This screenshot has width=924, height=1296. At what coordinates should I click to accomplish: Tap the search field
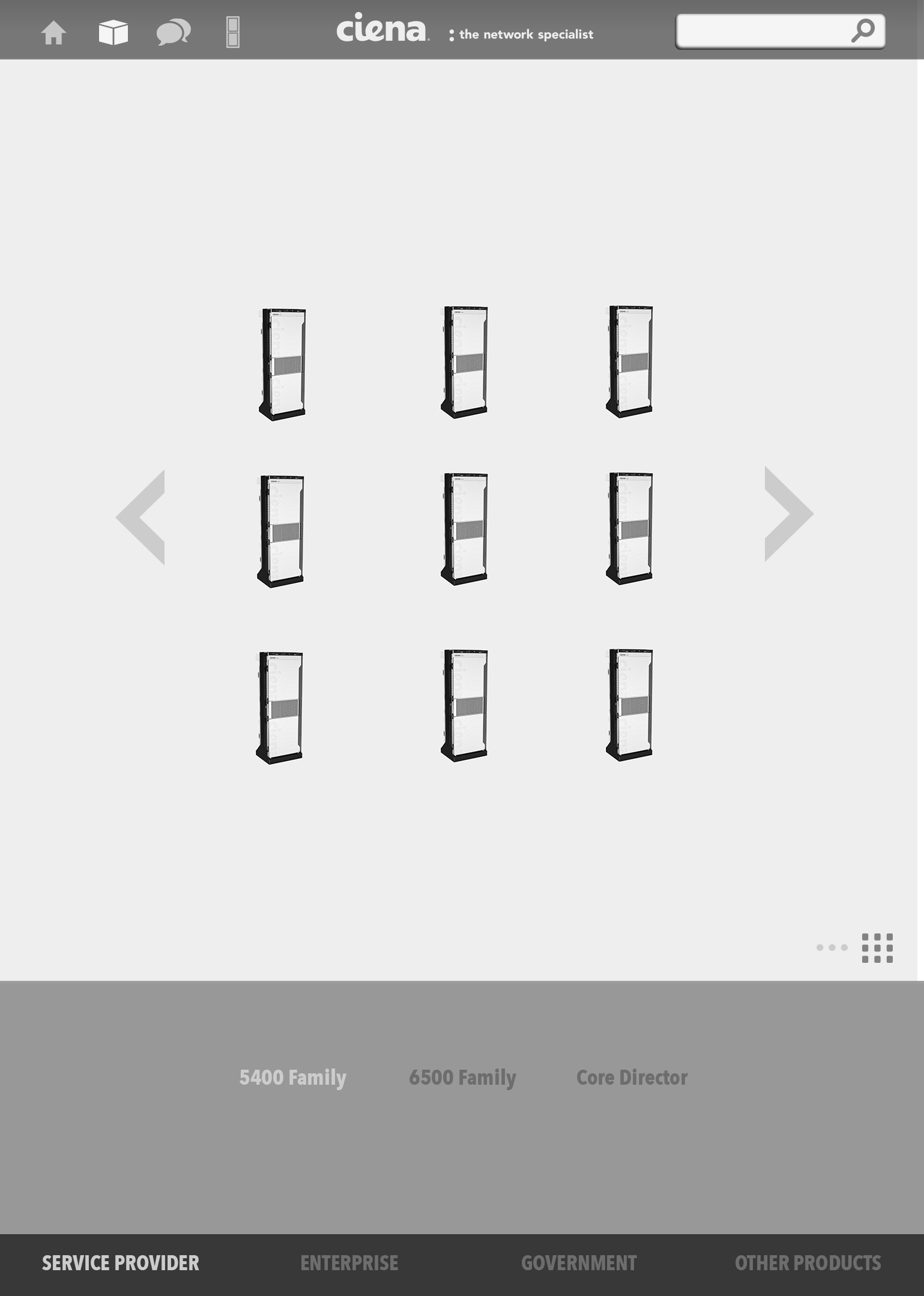762,31
